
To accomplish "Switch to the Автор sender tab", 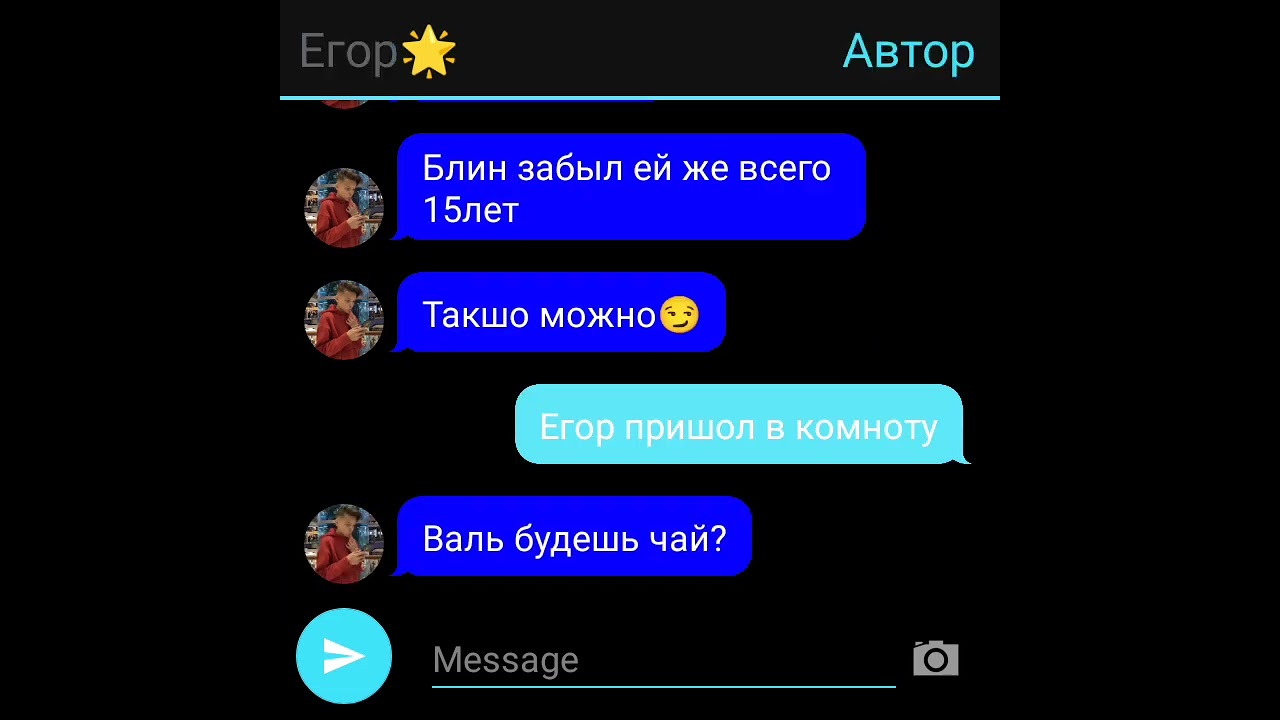I will 908,52.
